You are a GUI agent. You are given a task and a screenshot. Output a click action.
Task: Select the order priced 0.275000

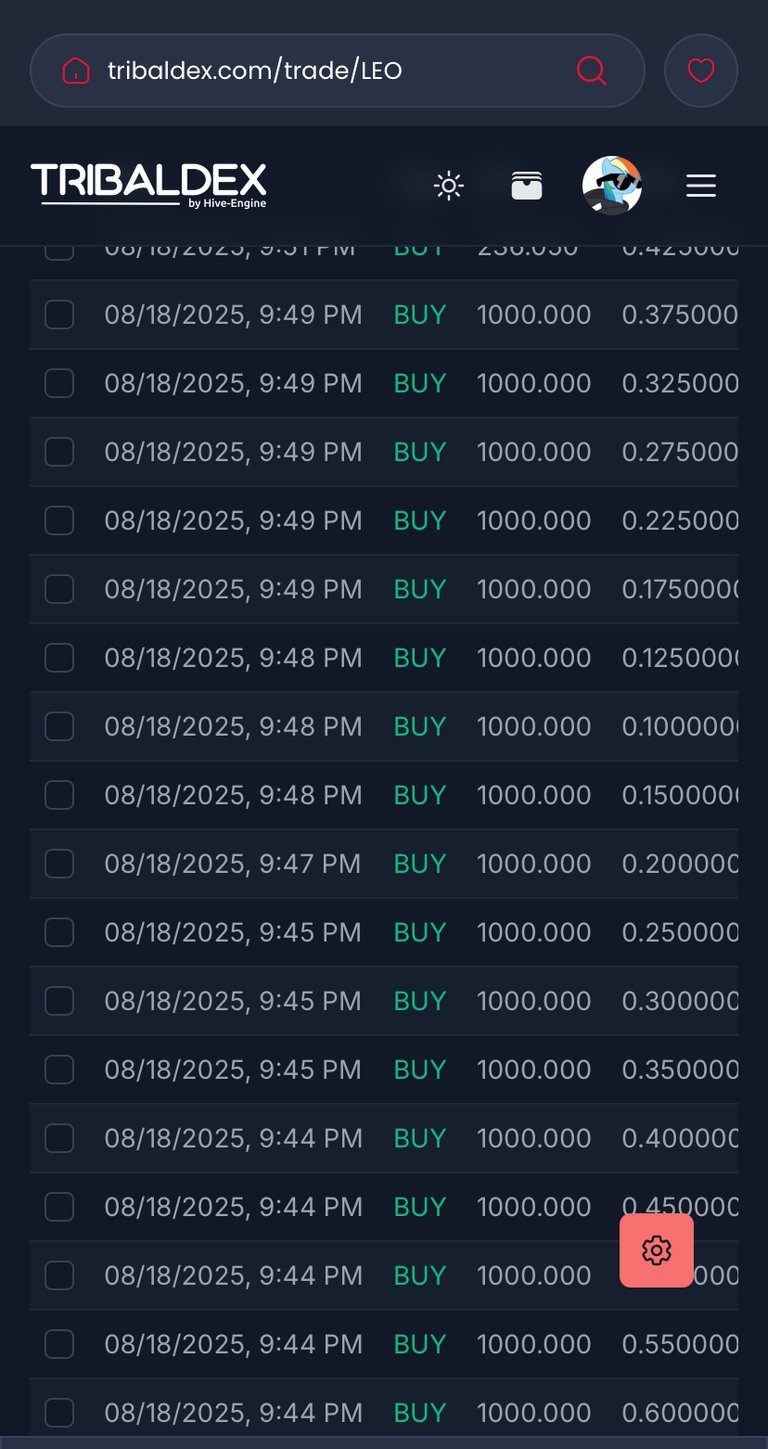coord(59,452)
